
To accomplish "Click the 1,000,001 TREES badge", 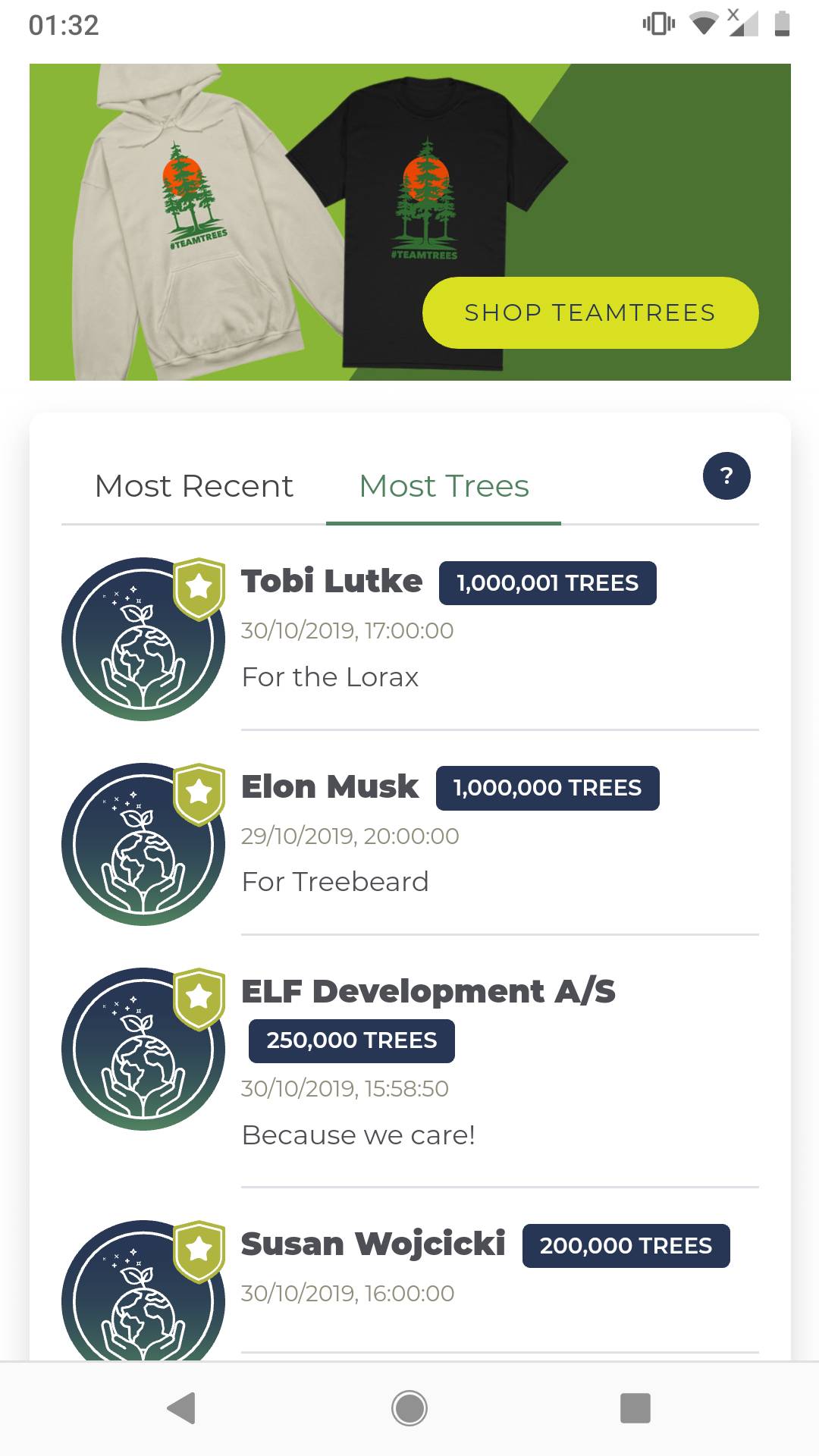I will 548,583.
